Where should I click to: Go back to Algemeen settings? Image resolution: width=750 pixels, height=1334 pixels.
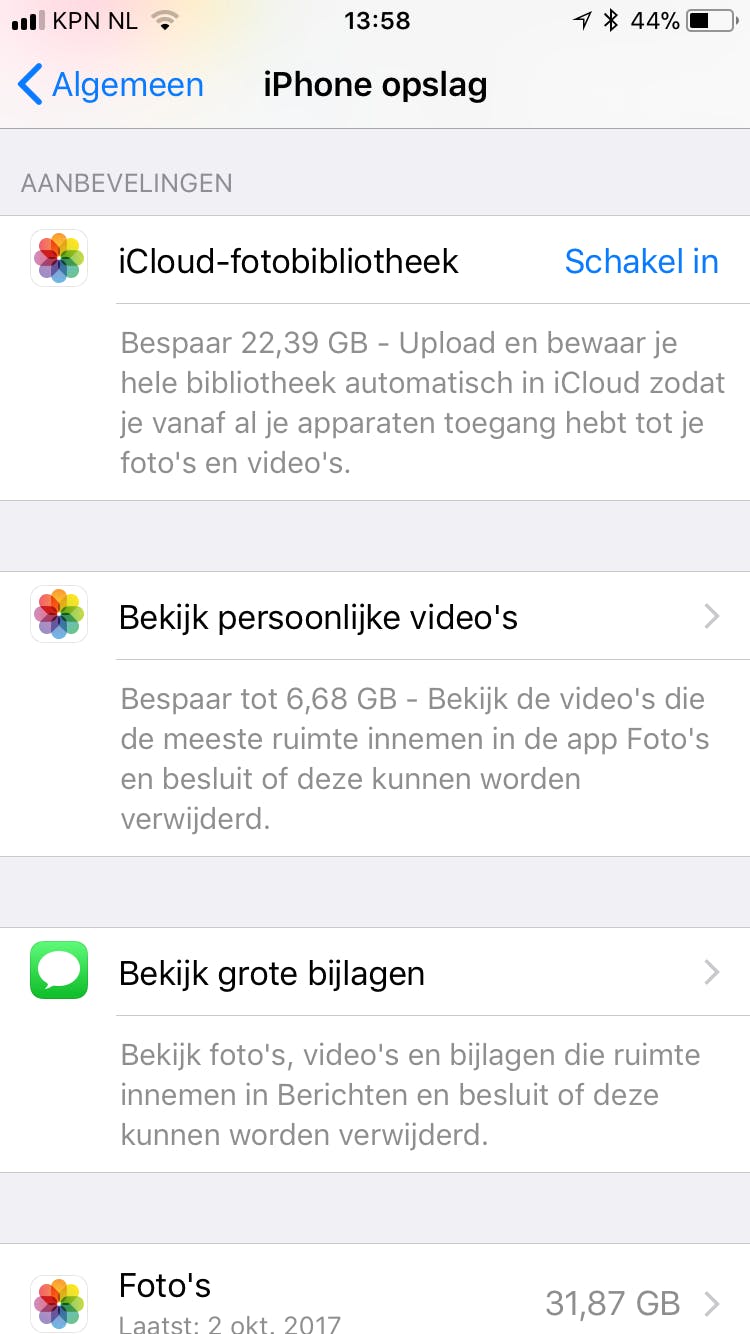(x=110, y=85)
